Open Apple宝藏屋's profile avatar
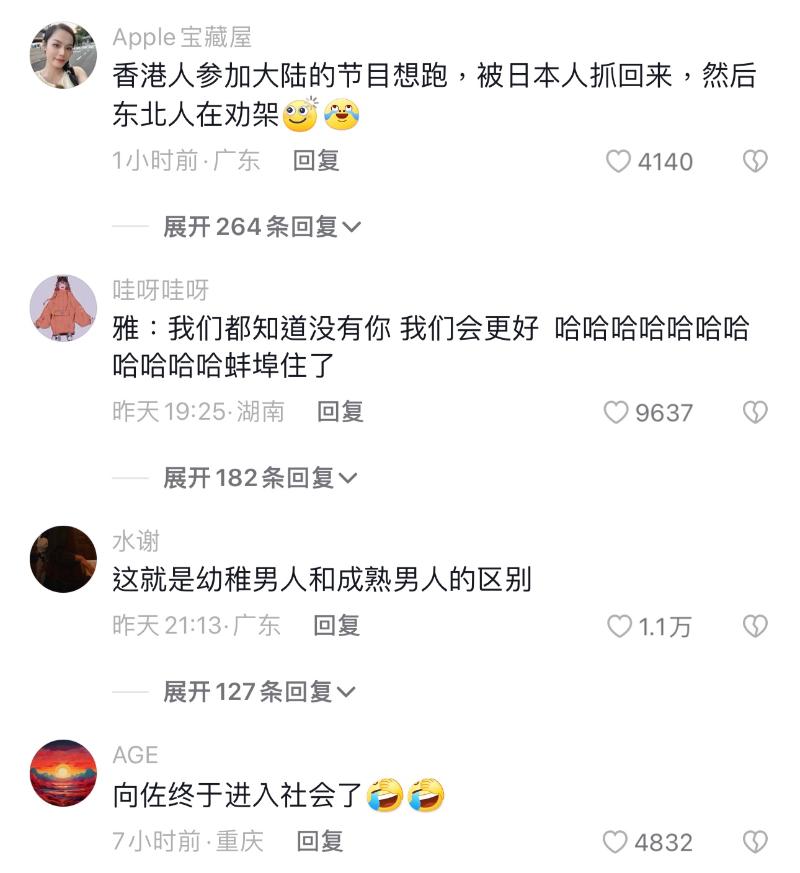The image size is (800, 873). click(x=65, y=56)
